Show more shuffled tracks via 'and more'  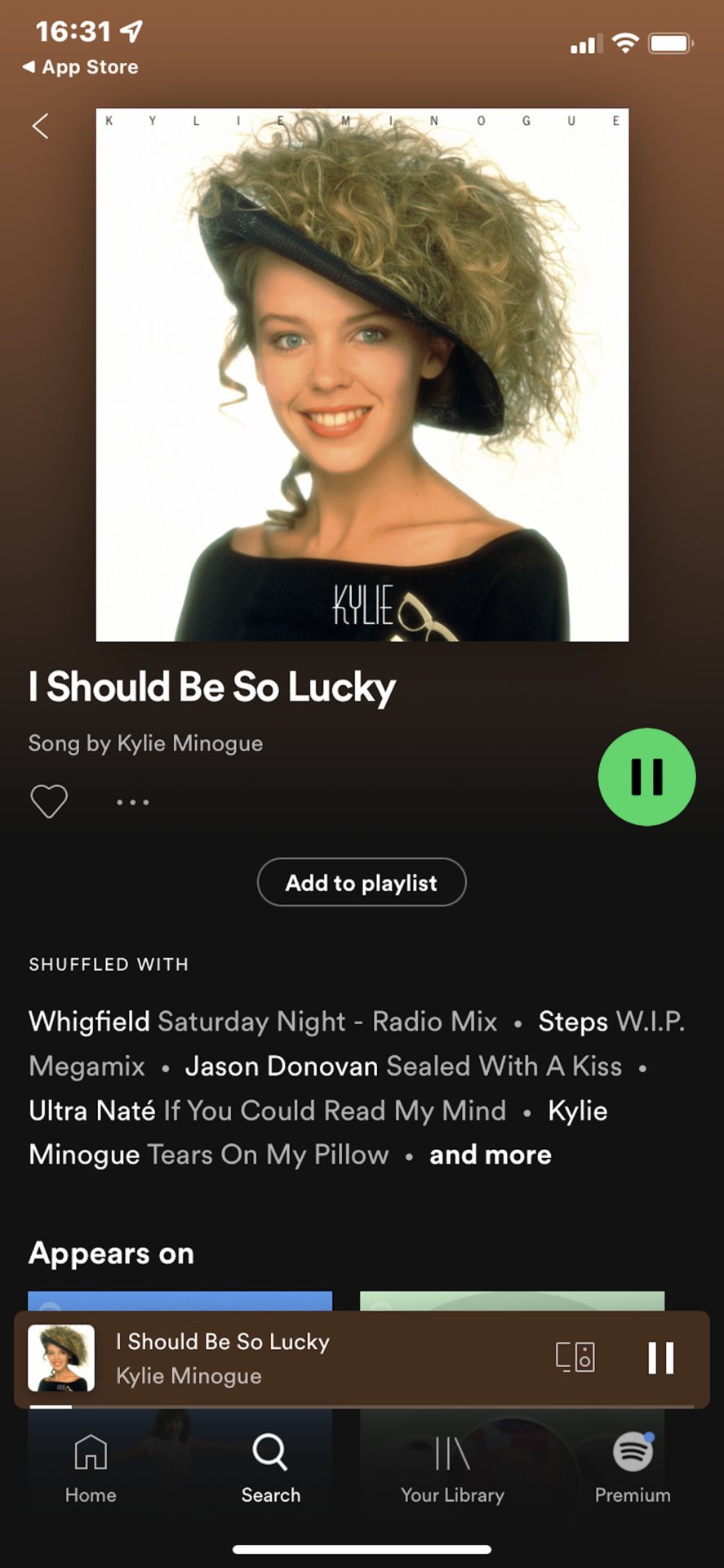coord(490,1155)
